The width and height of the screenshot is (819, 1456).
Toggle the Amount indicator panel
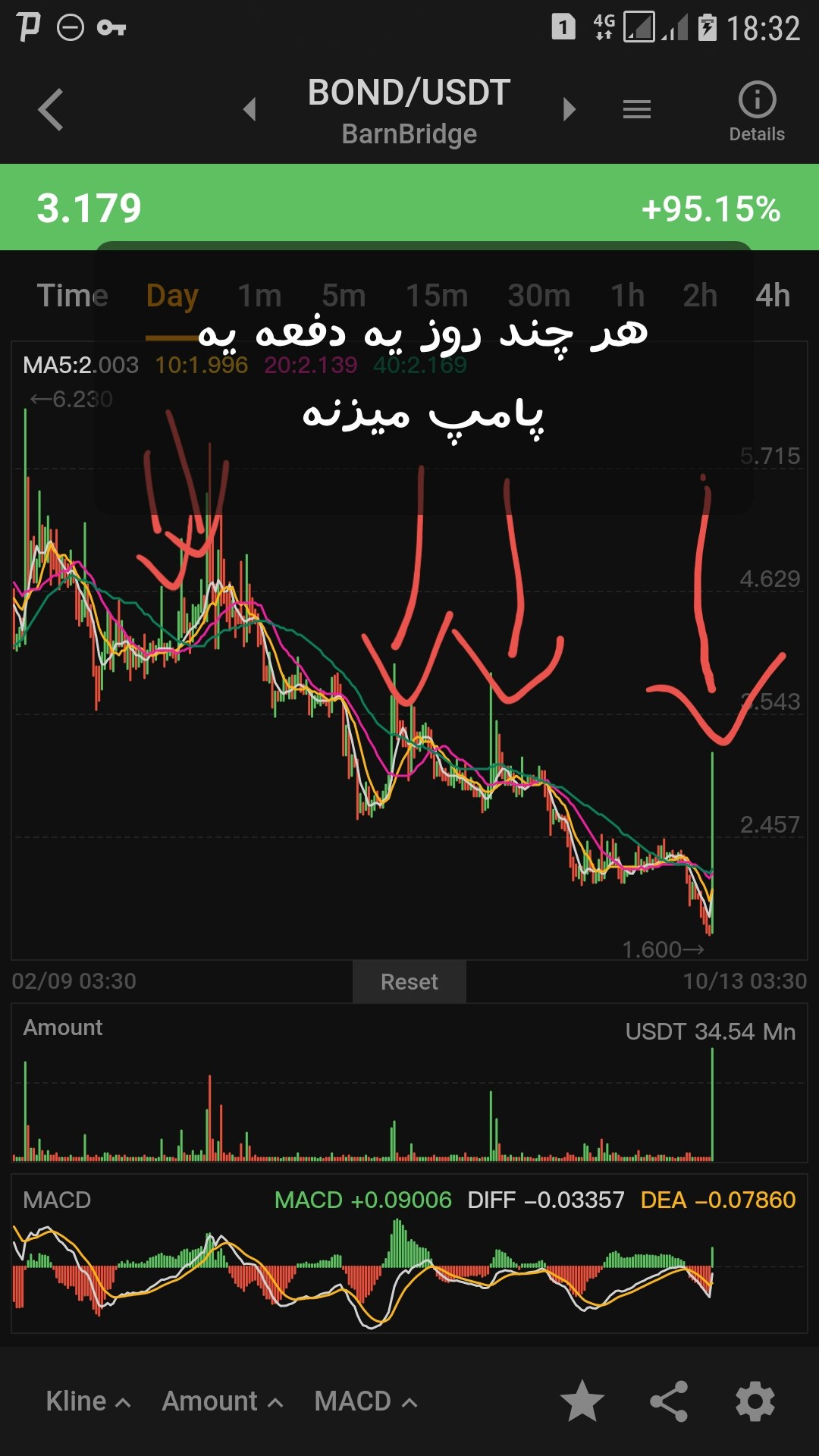coord(209,1401)
